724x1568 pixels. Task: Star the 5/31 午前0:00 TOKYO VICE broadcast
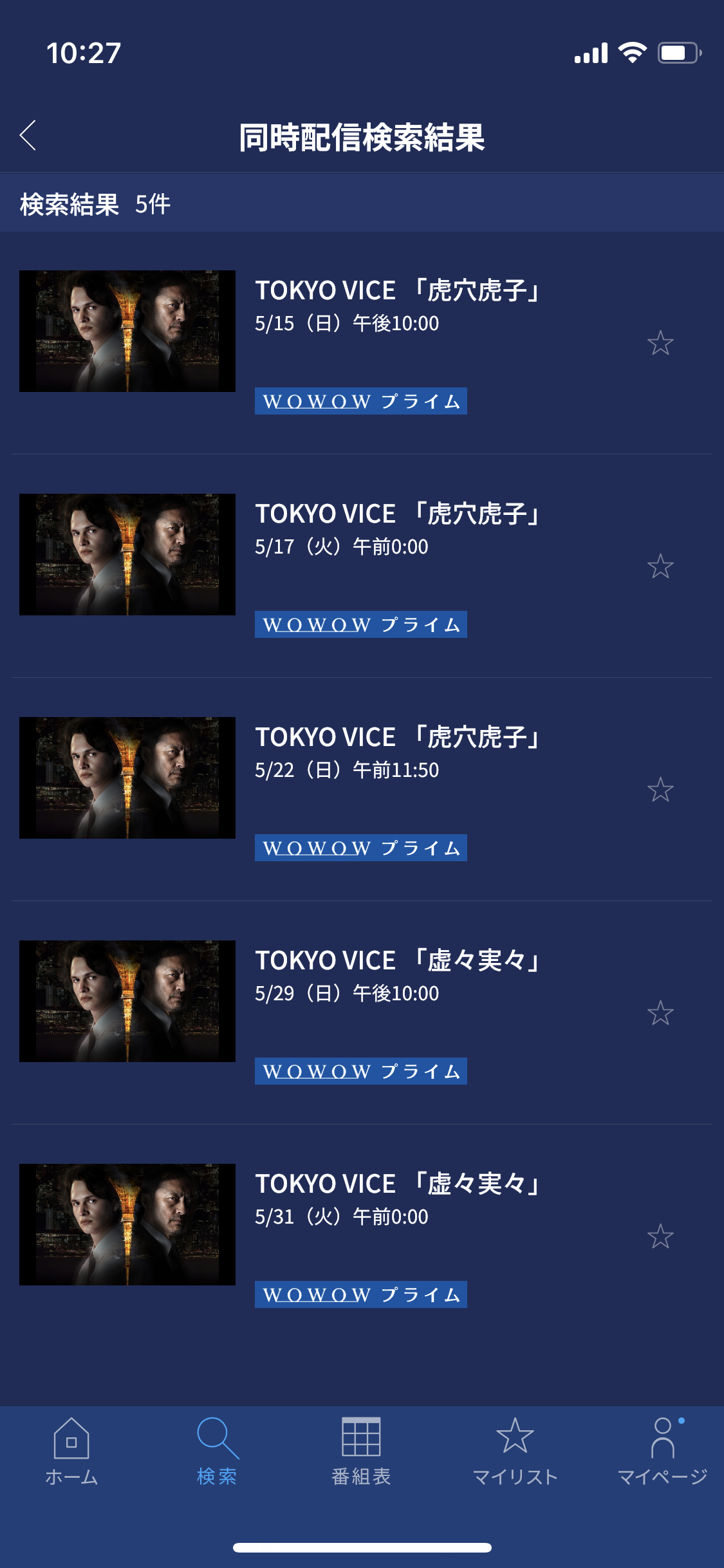coord(660,1237)
